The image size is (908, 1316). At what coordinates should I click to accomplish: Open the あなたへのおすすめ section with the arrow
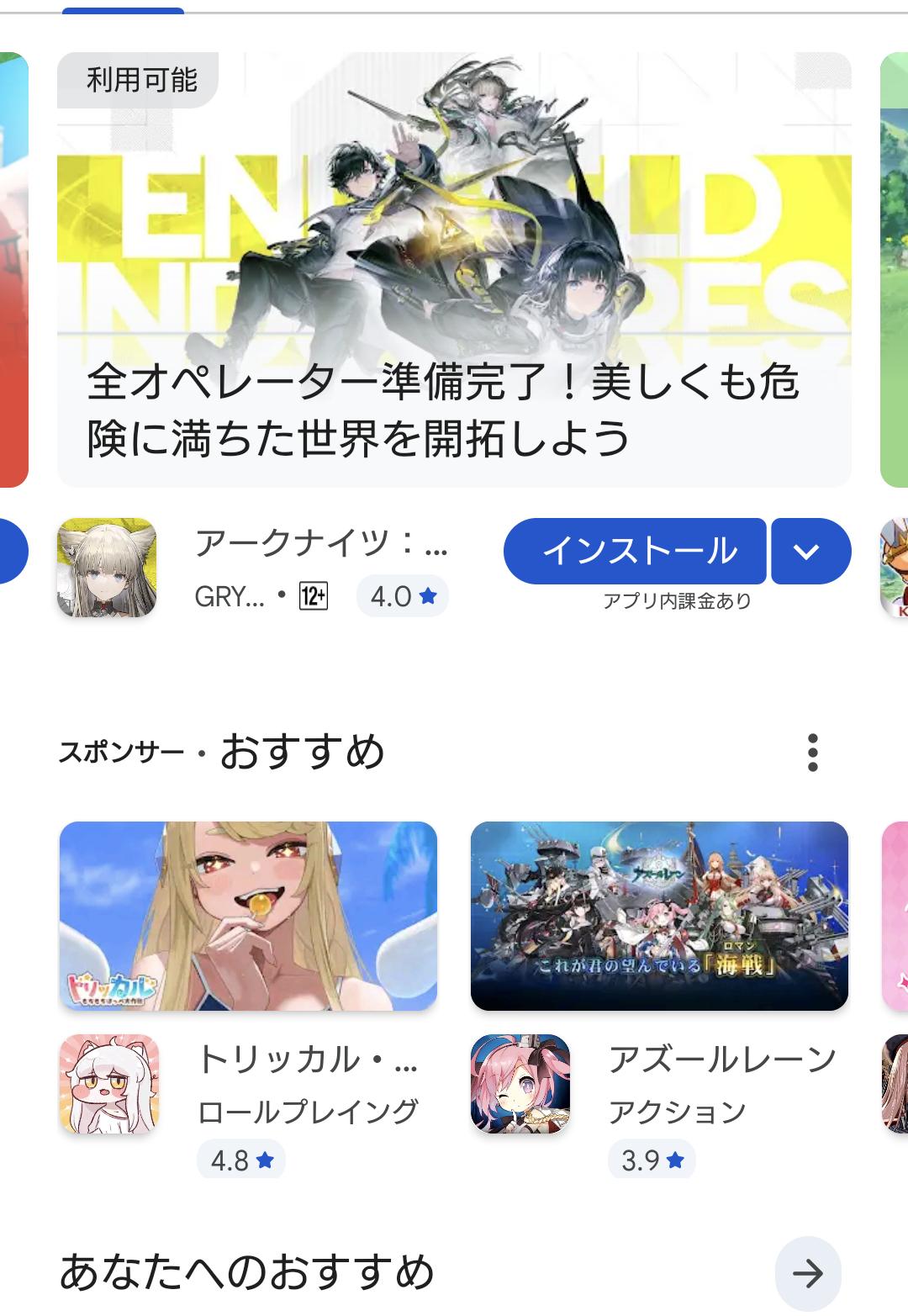(x=807, y=1274)
